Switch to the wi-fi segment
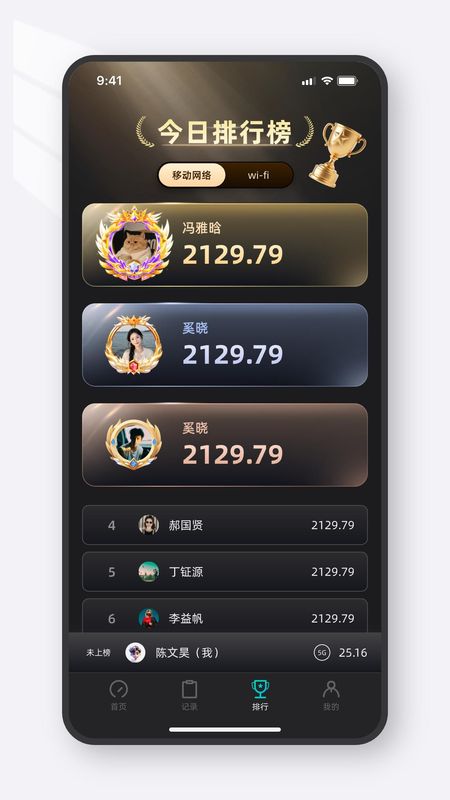This screenshot has height=800, width=450. [x=259, y=176]
